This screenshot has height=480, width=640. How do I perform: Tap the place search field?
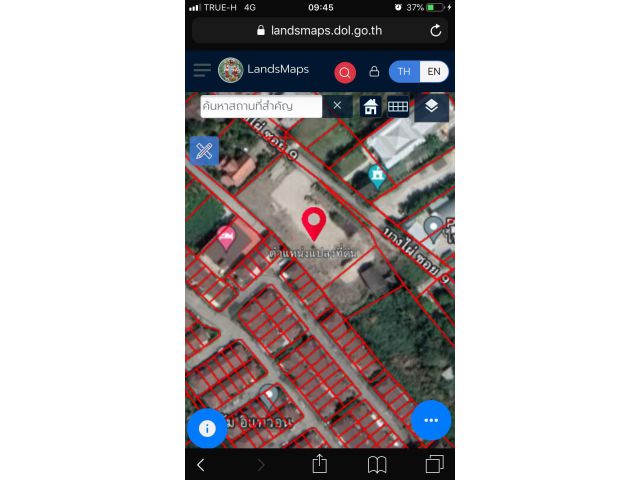261,106
